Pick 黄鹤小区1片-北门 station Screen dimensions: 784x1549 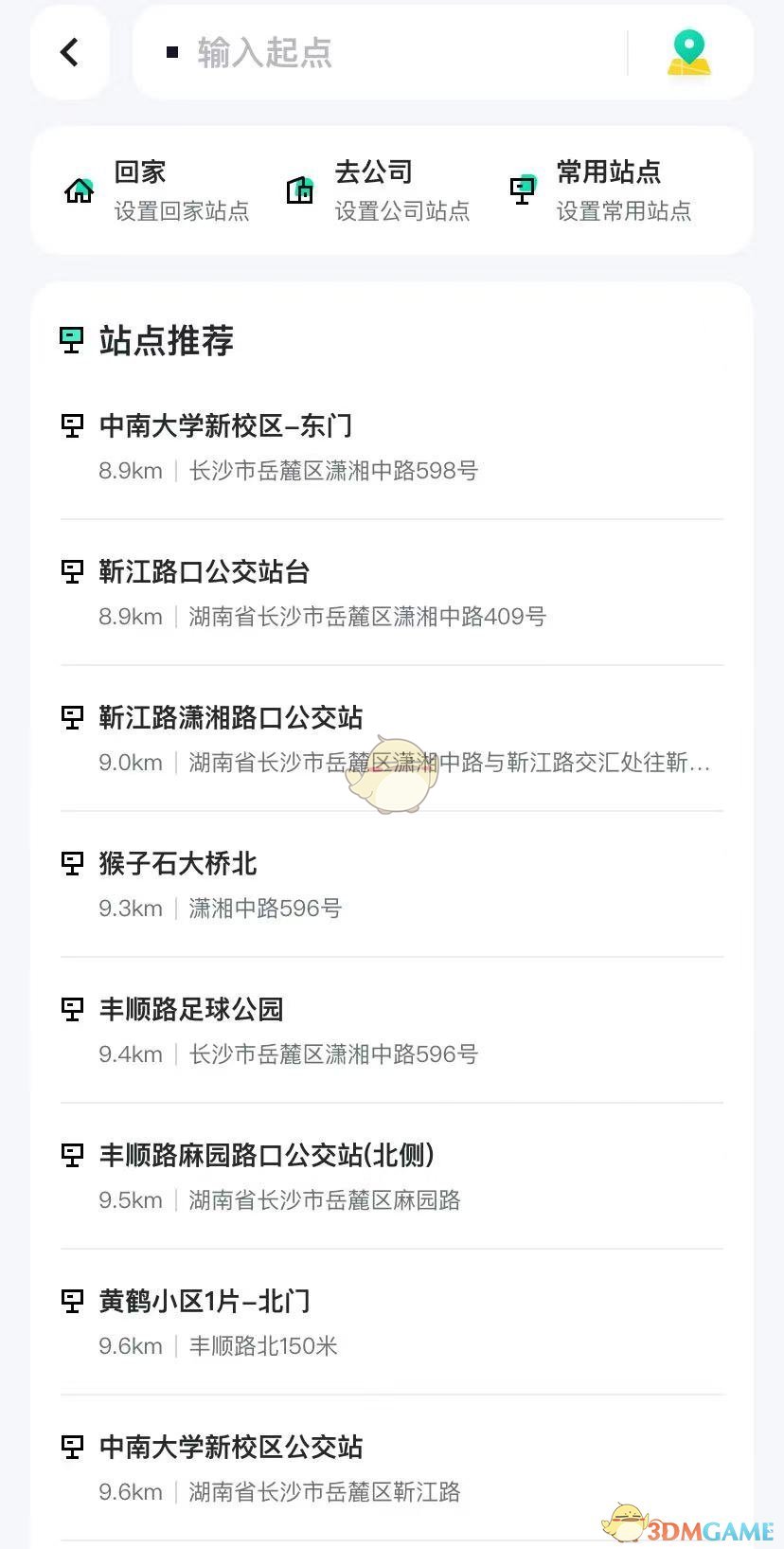[x=379, y=1322]
